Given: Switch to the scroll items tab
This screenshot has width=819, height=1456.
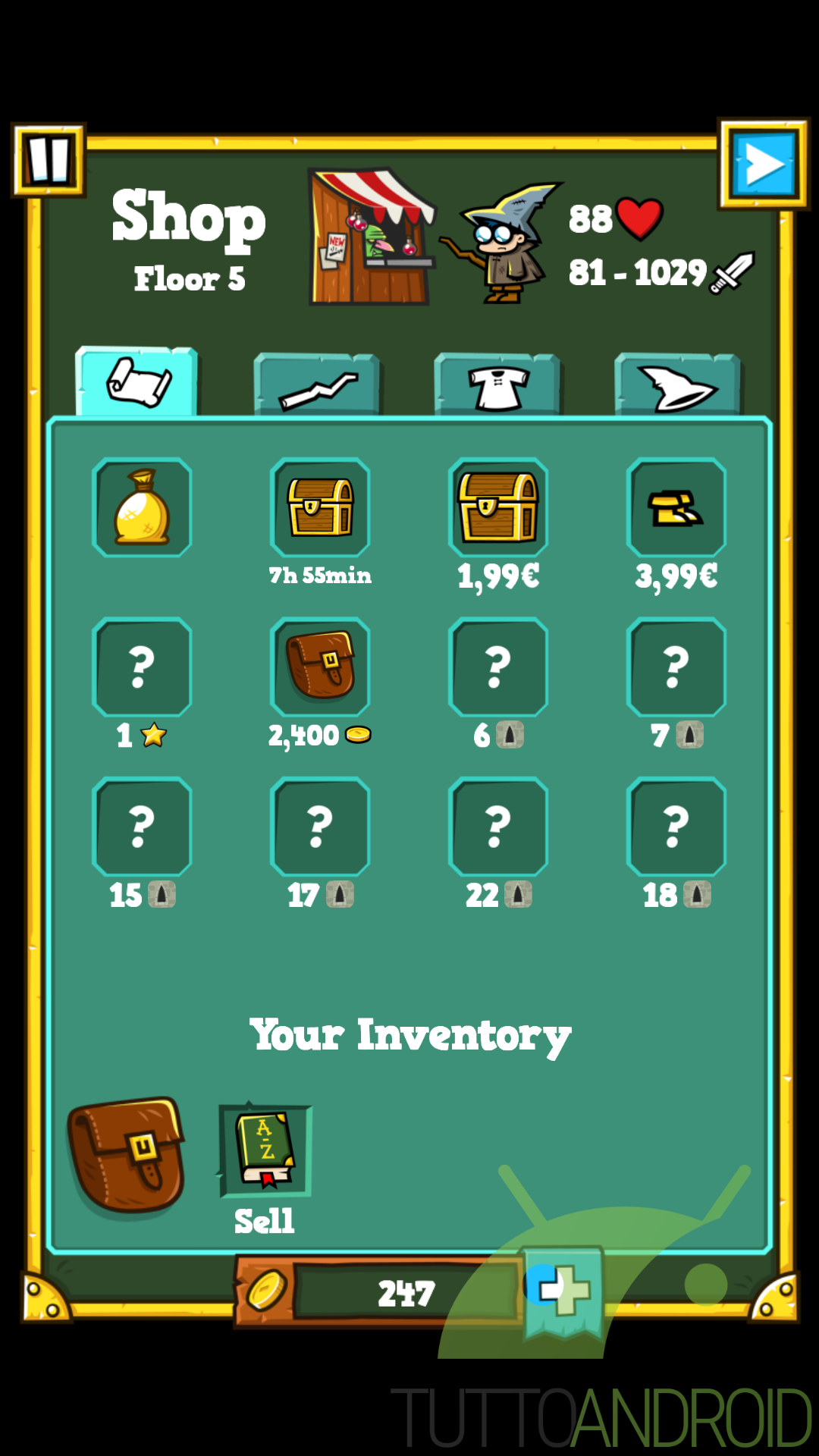Looking at the screenshot, I should [x=136, y=381].
